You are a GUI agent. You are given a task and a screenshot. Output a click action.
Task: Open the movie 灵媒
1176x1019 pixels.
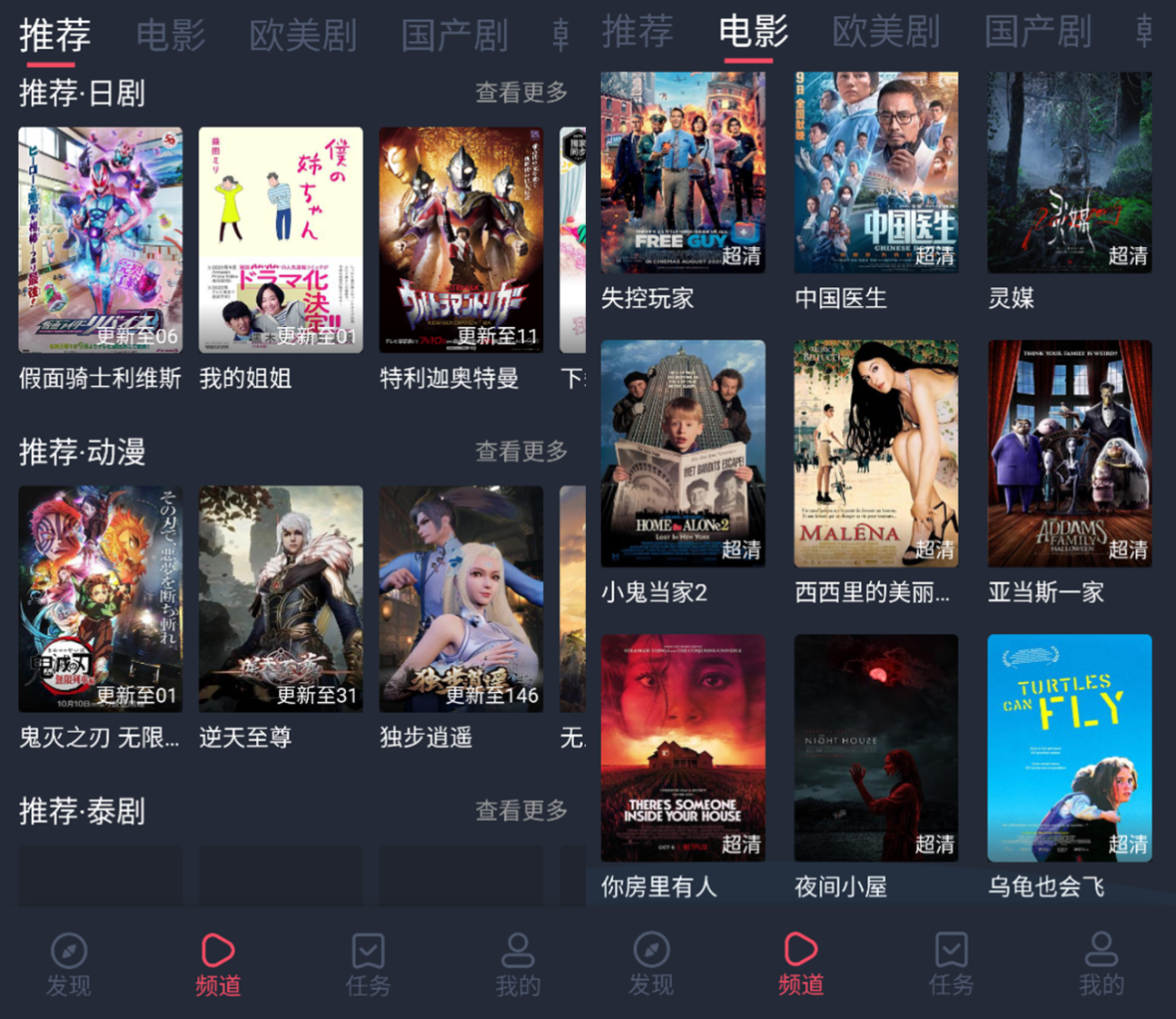point(1069,172)
